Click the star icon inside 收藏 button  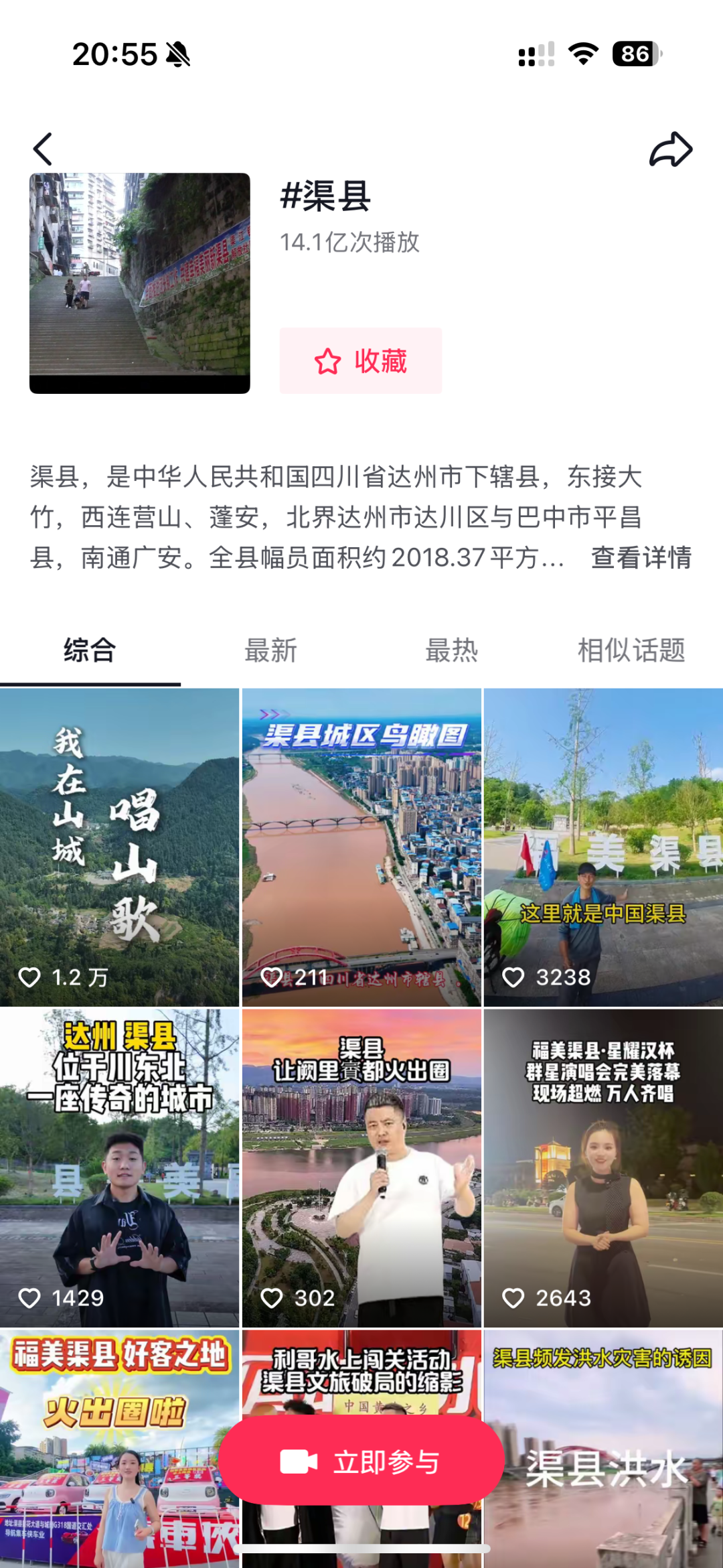(328, 362)
